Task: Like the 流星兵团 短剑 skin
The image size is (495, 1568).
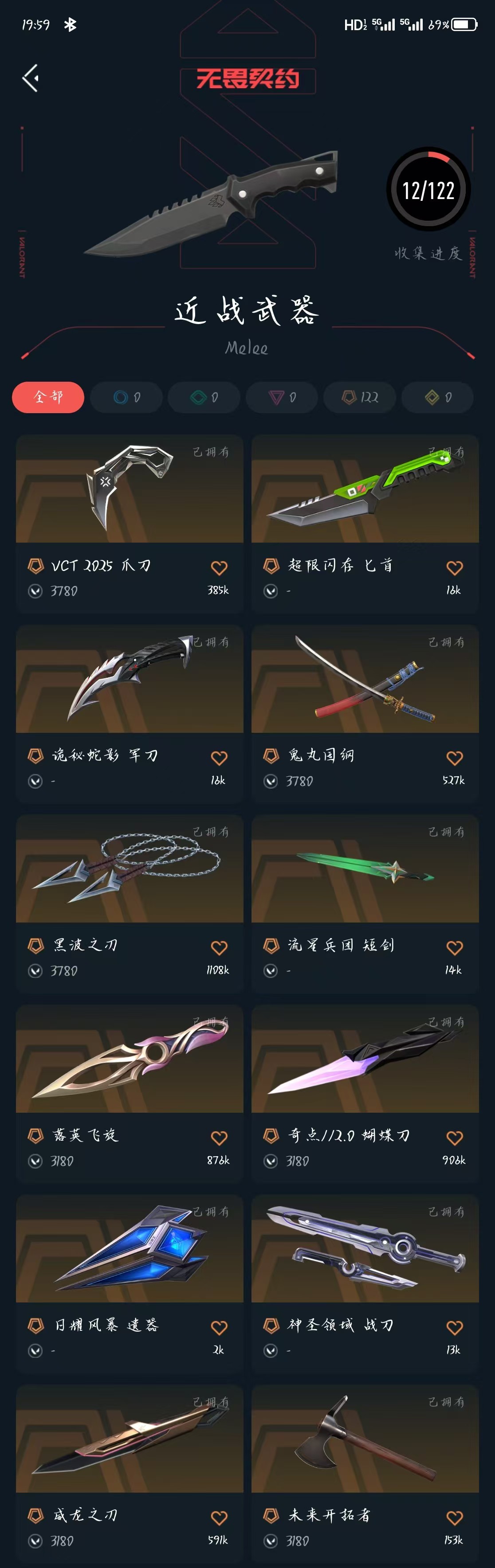Action: tap(454, 948)
